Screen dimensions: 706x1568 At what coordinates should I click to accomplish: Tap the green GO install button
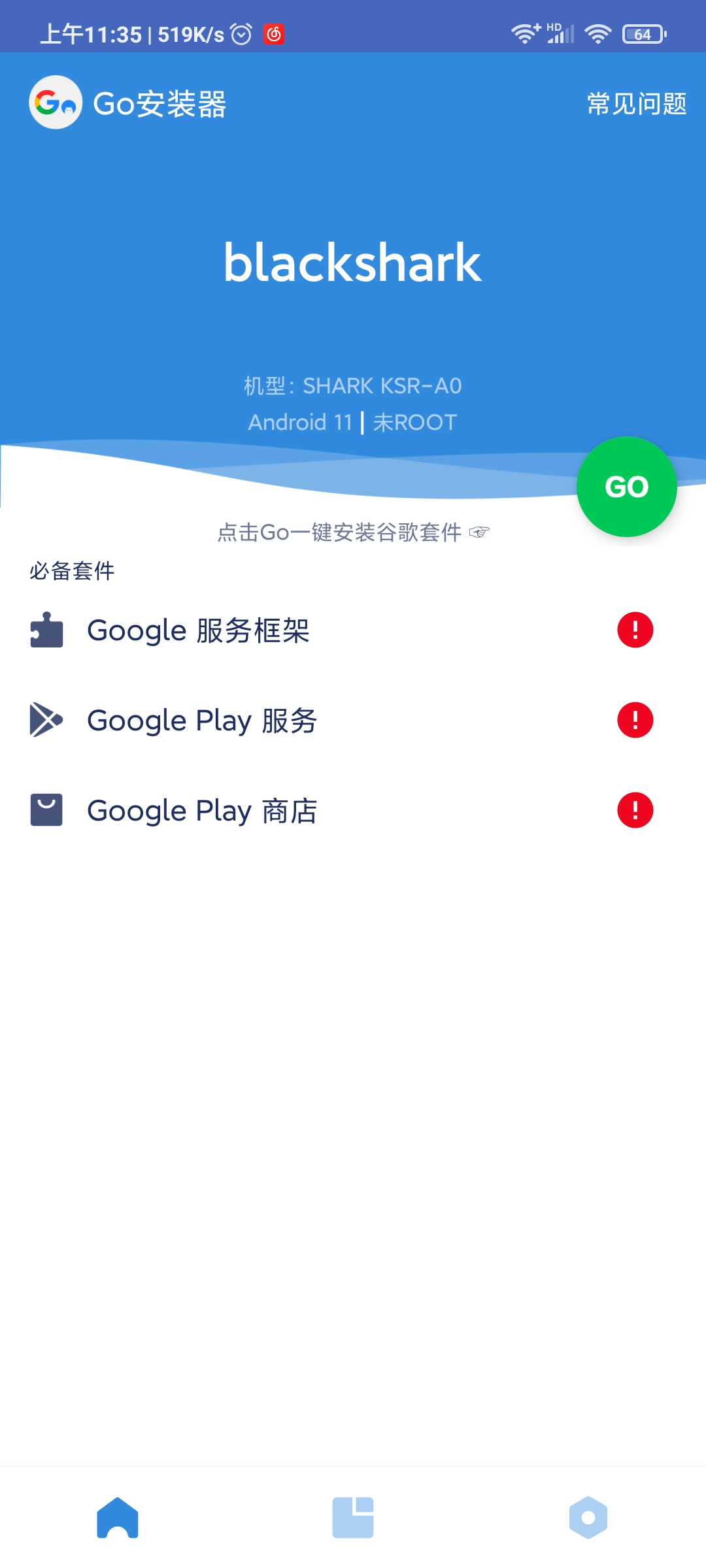click(x=626, y=487)
